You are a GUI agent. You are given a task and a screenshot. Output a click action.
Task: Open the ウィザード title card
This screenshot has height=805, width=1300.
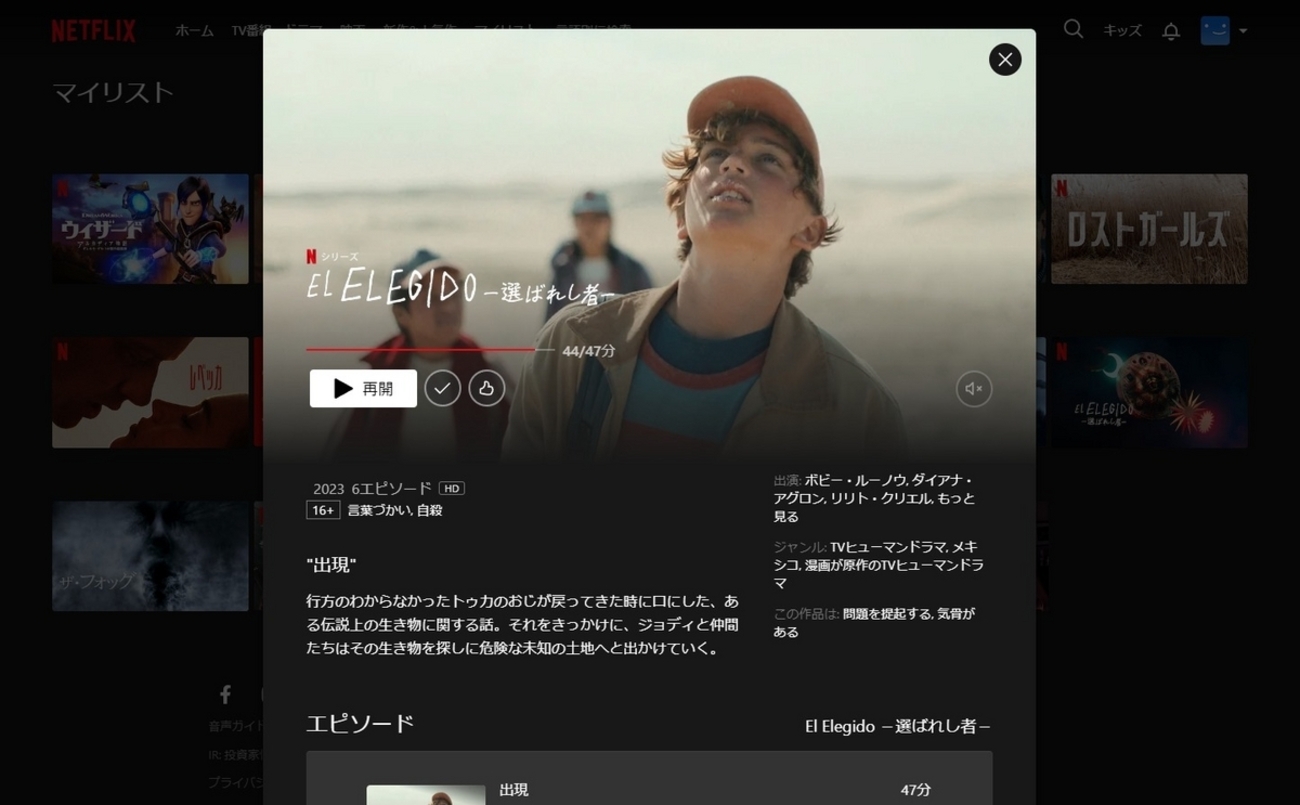point(150,229)
